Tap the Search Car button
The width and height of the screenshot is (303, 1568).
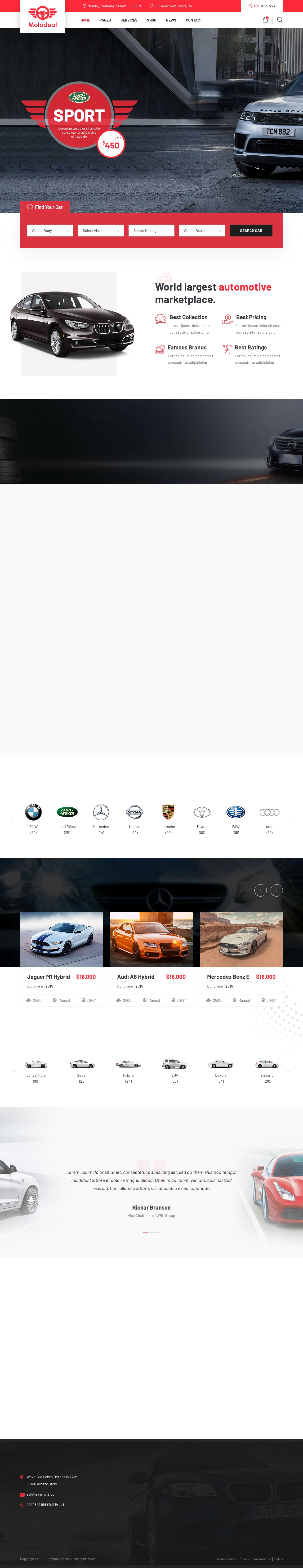[x=251, y=231]
